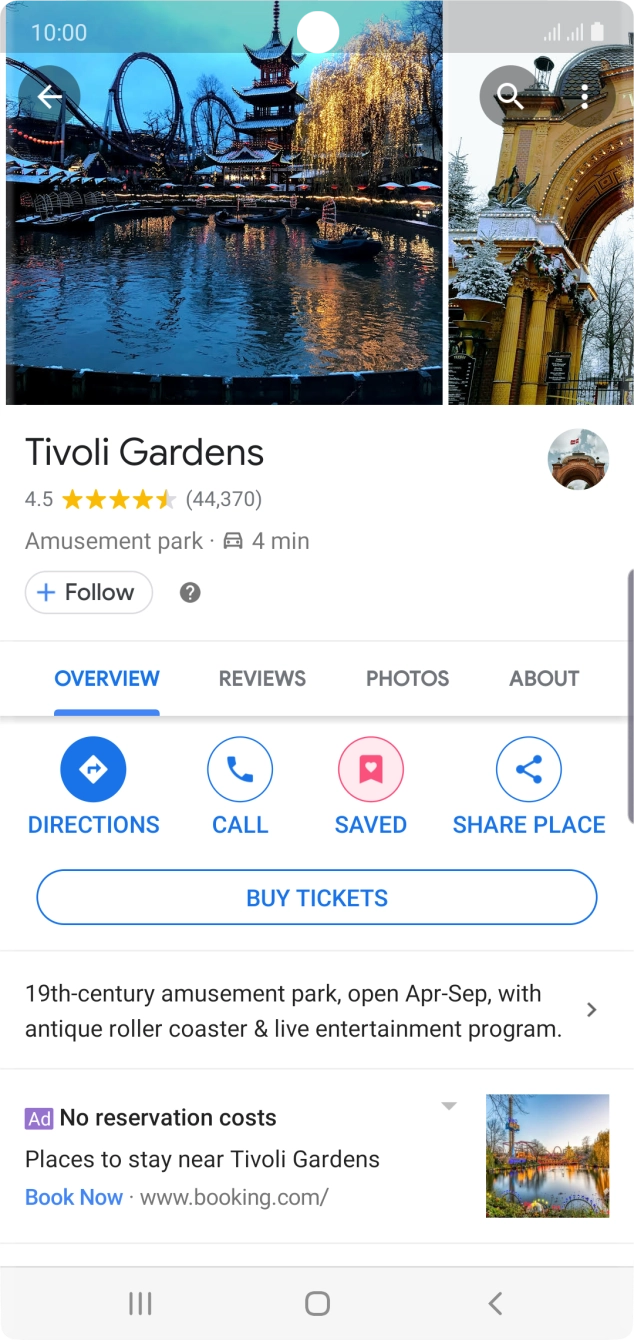Open the Book Now ad link
This screenshot has height=1340, width=634.
74,1197
